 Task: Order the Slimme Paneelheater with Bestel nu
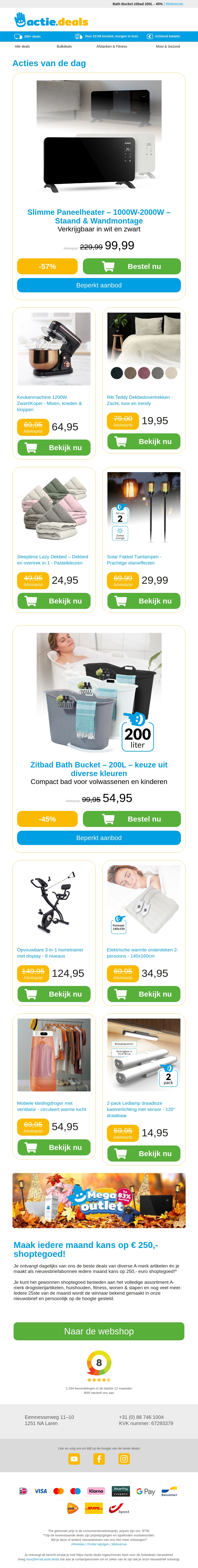(132, 266)
